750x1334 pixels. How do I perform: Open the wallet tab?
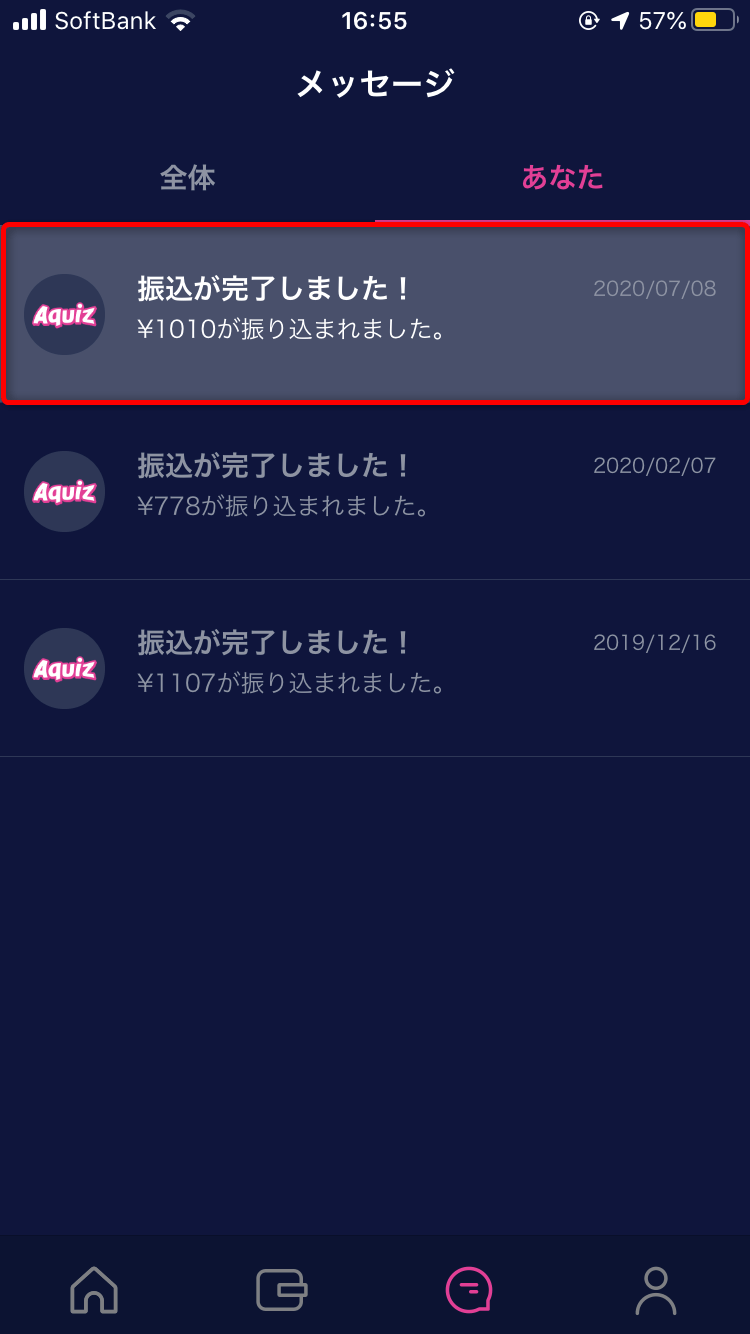(281, 1290)
